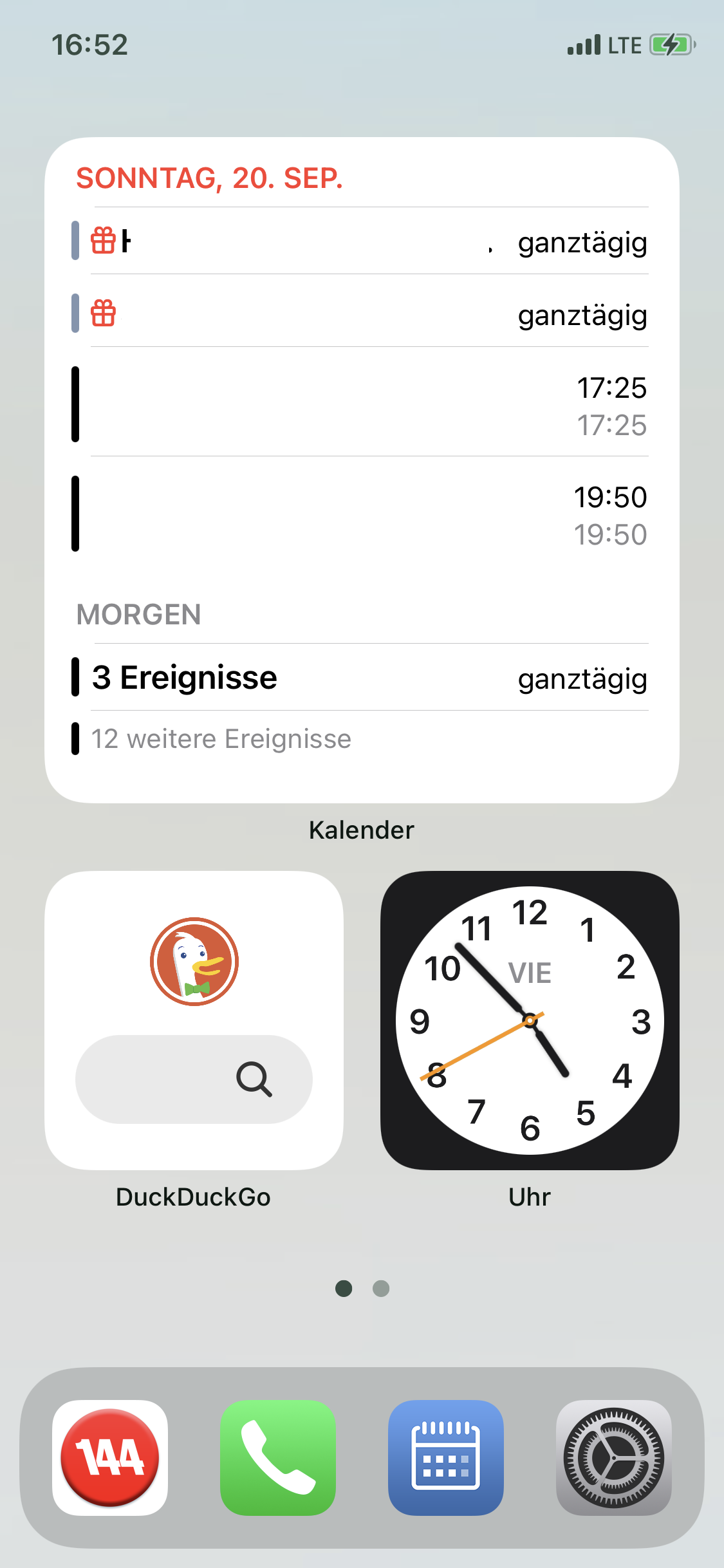Open the calendar event at 19:50

click(x=360, y=515)
